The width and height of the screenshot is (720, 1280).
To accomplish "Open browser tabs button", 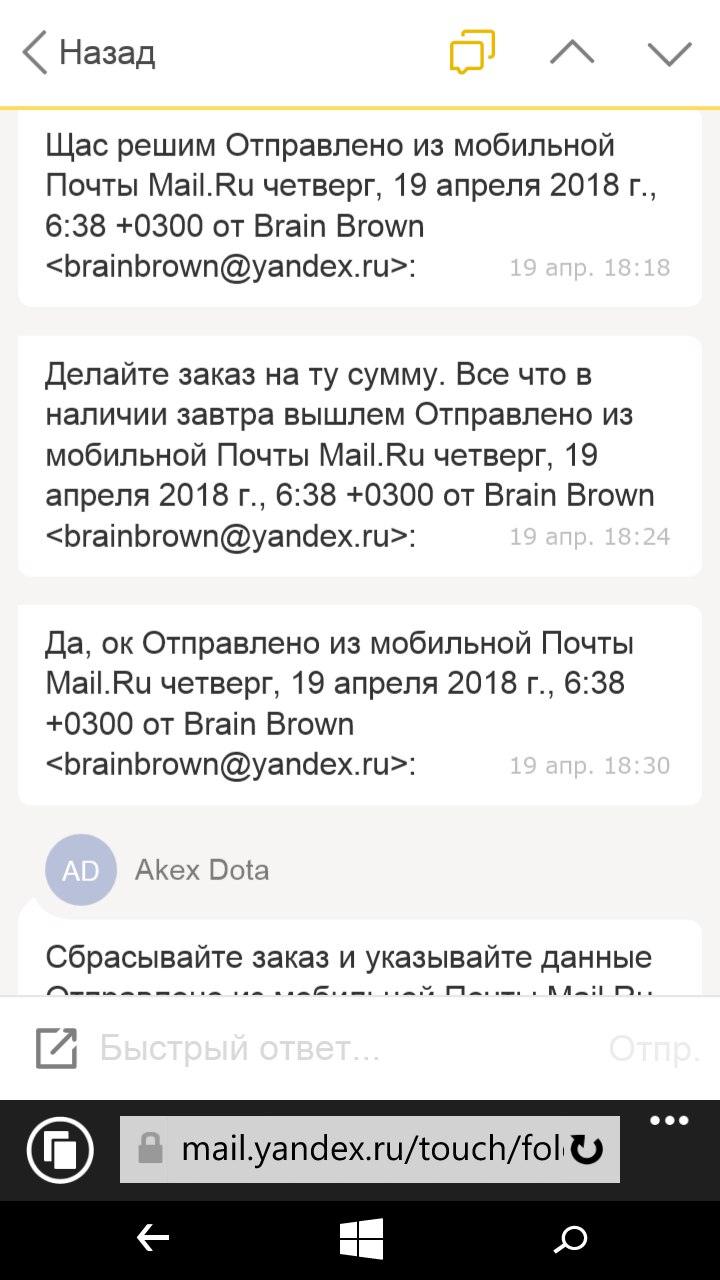I will [x=60, y=1150].
